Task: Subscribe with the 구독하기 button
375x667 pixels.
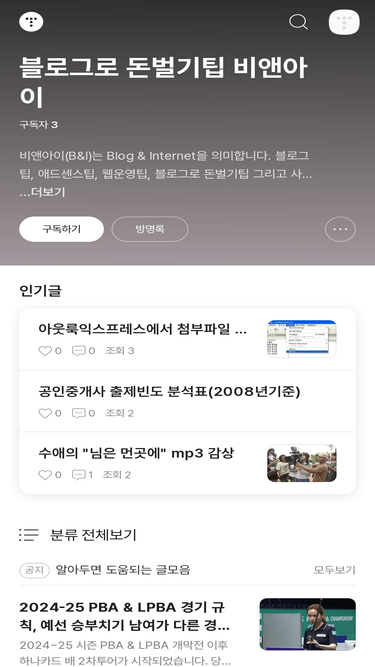Action: pos(61,229)
